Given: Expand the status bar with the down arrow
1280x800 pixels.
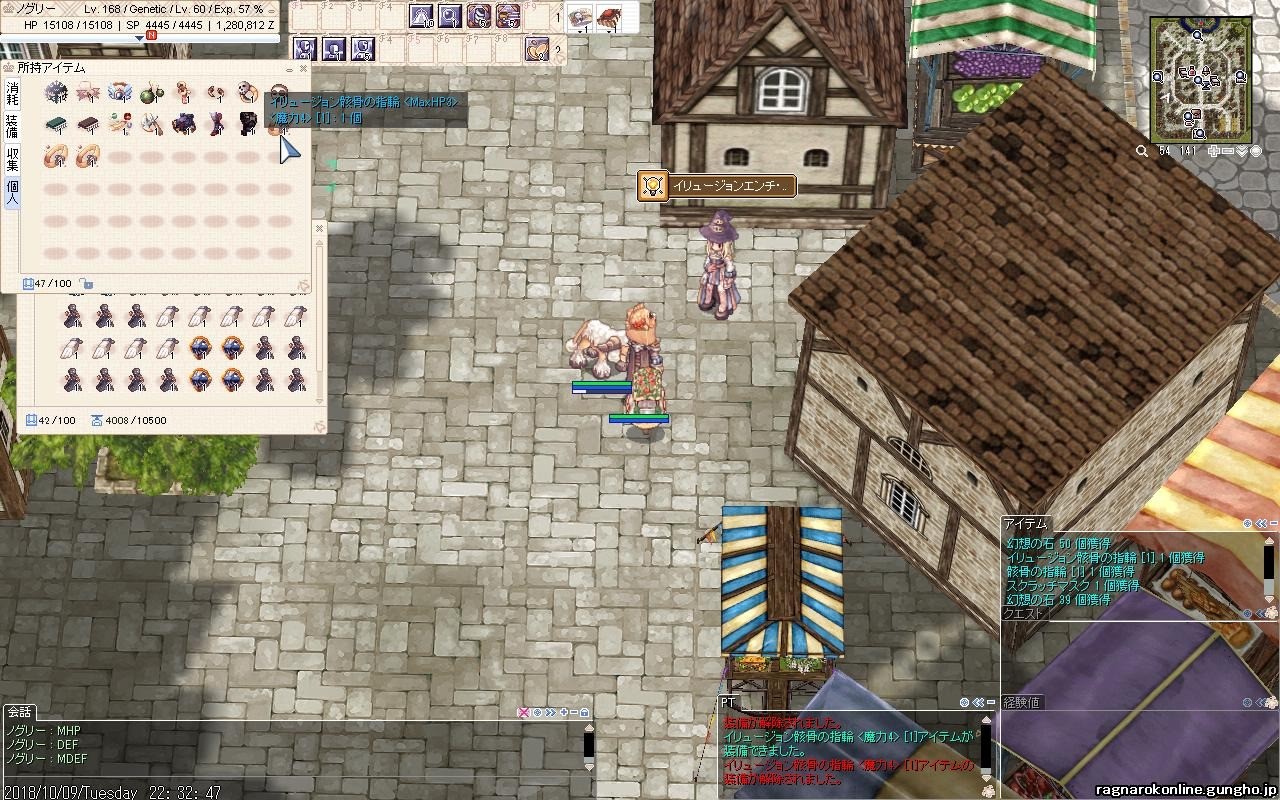Looking at the screenshot, I should click(139, 38).
